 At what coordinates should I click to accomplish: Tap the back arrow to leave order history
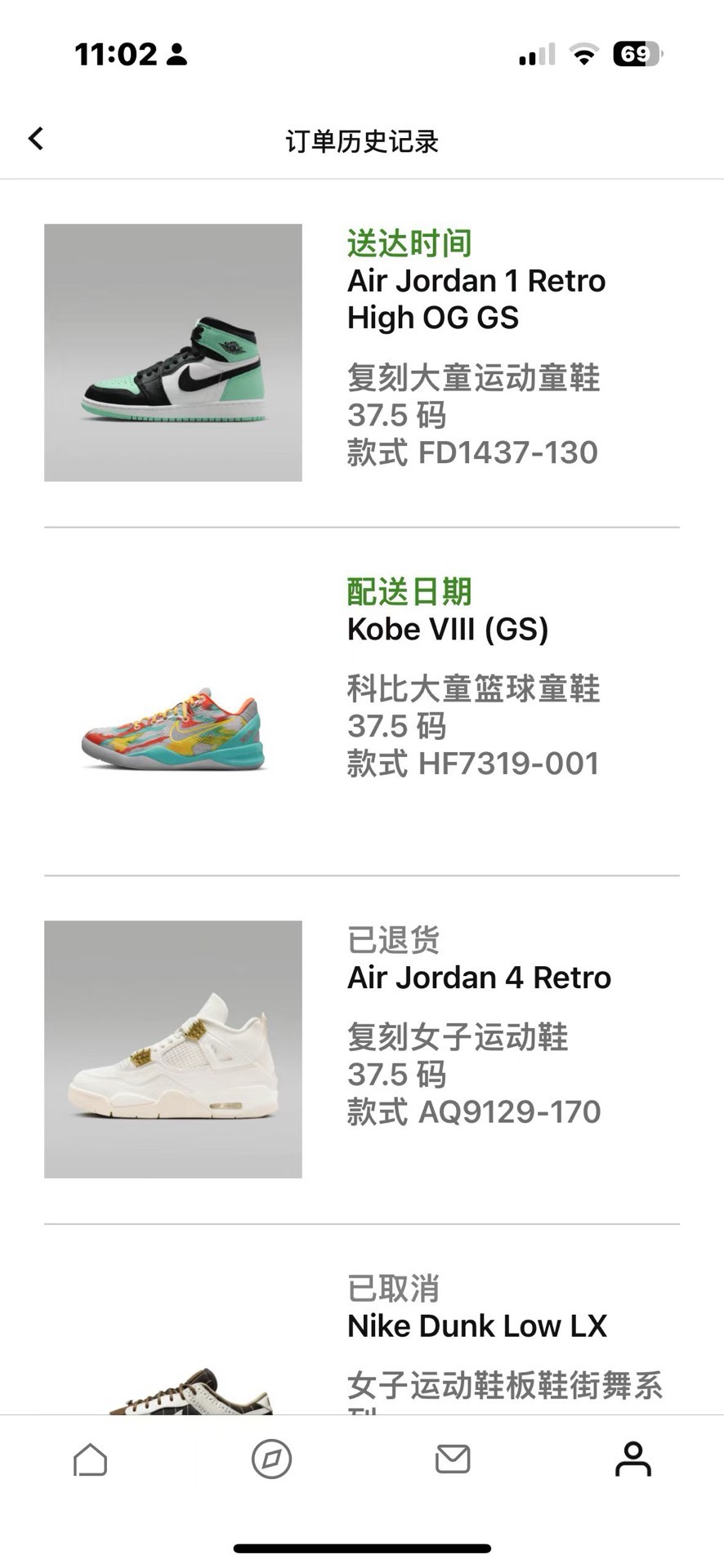(x=36, y=138)
